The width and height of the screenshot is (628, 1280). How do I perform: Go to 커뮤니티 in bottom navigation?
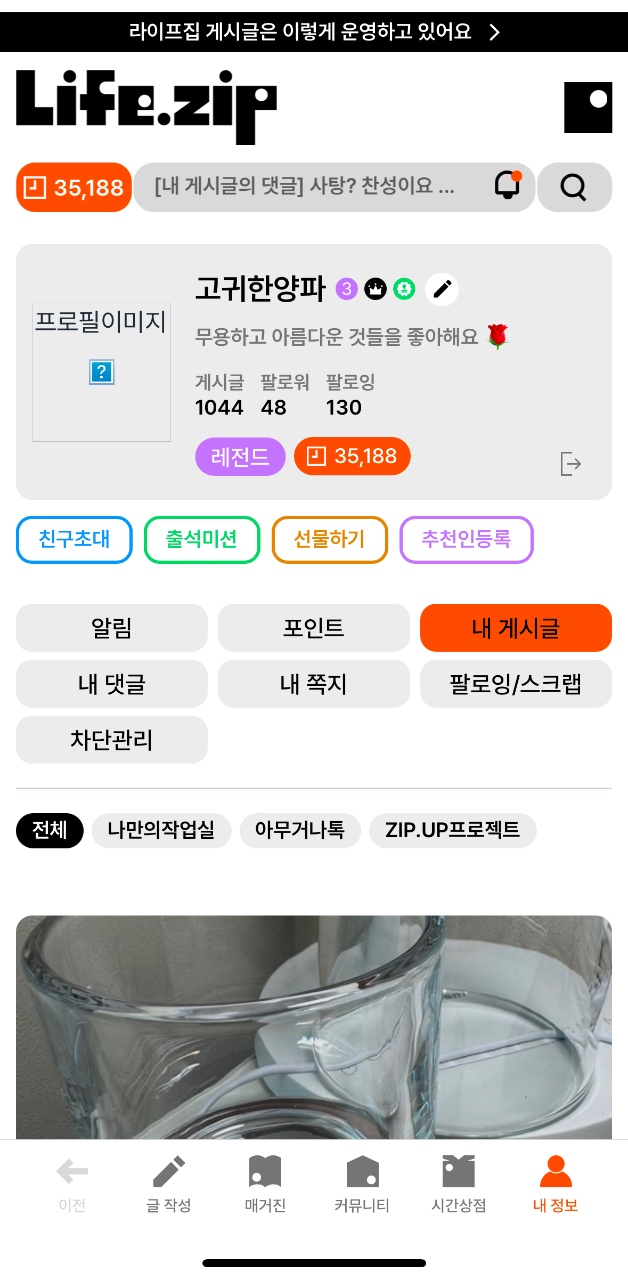(x=362, y=1186)
